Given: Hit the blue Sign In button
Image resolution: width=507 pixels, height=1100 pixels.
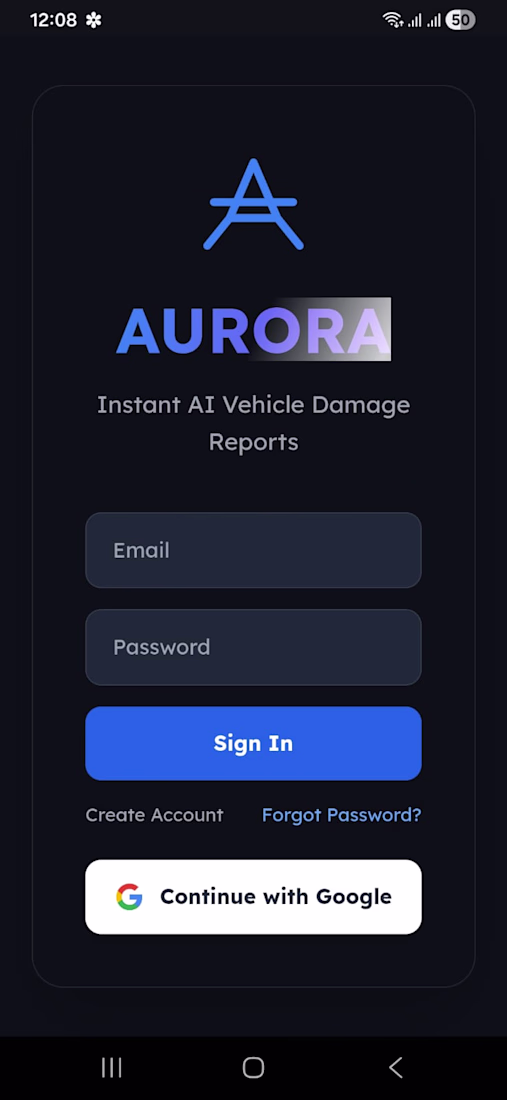Looking at the screenshot, I should 253,744.
